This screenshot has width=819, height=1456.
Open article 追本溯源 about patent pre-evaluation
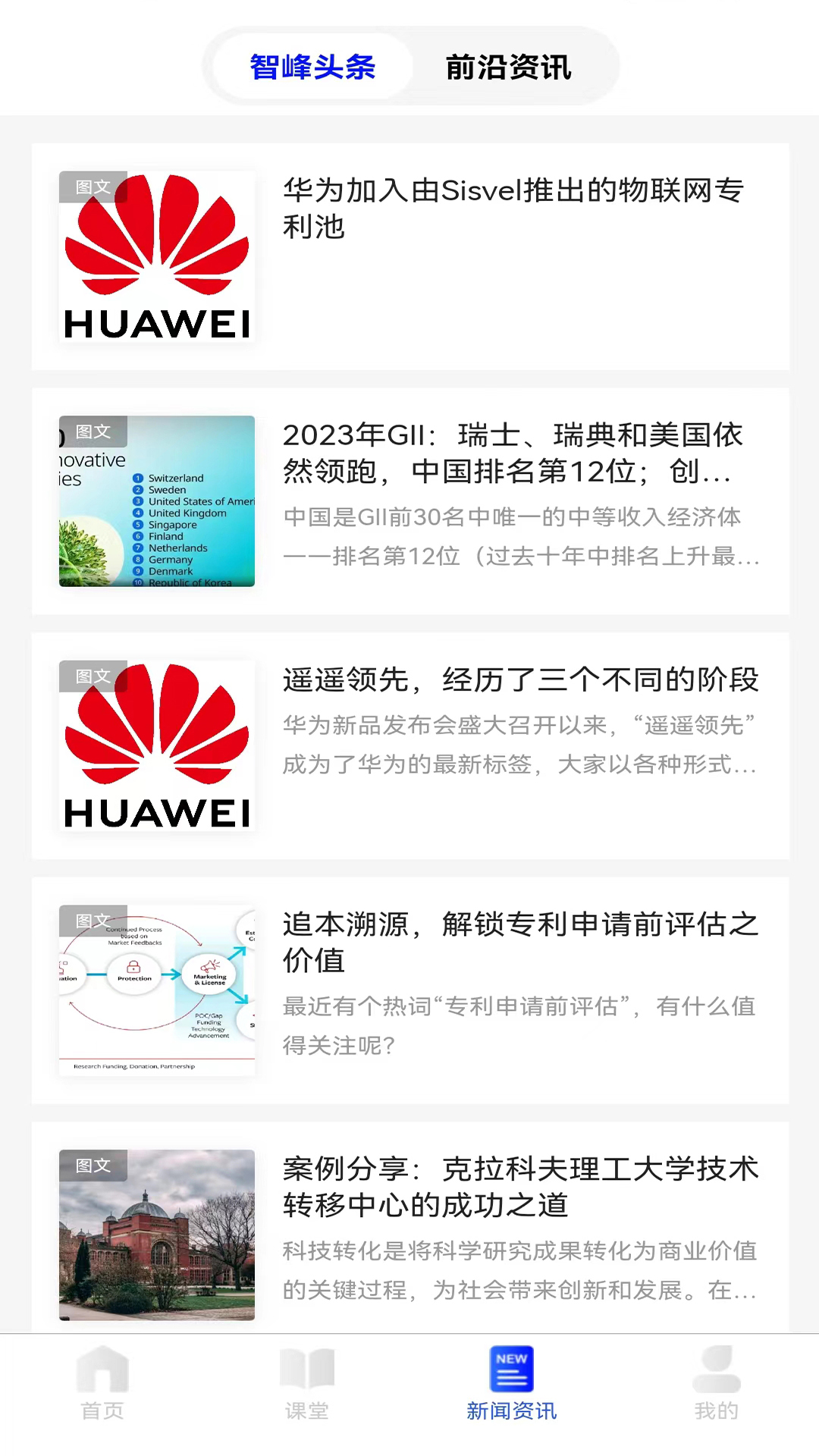520,943
